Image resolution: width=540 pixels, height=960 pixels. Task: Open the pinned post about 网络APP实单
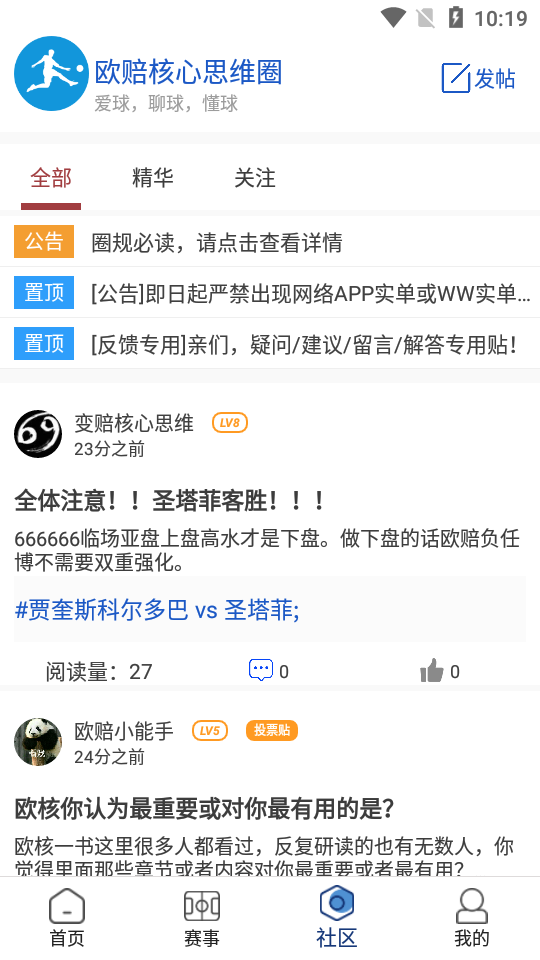pyautogui.click(x=270, y=293)
